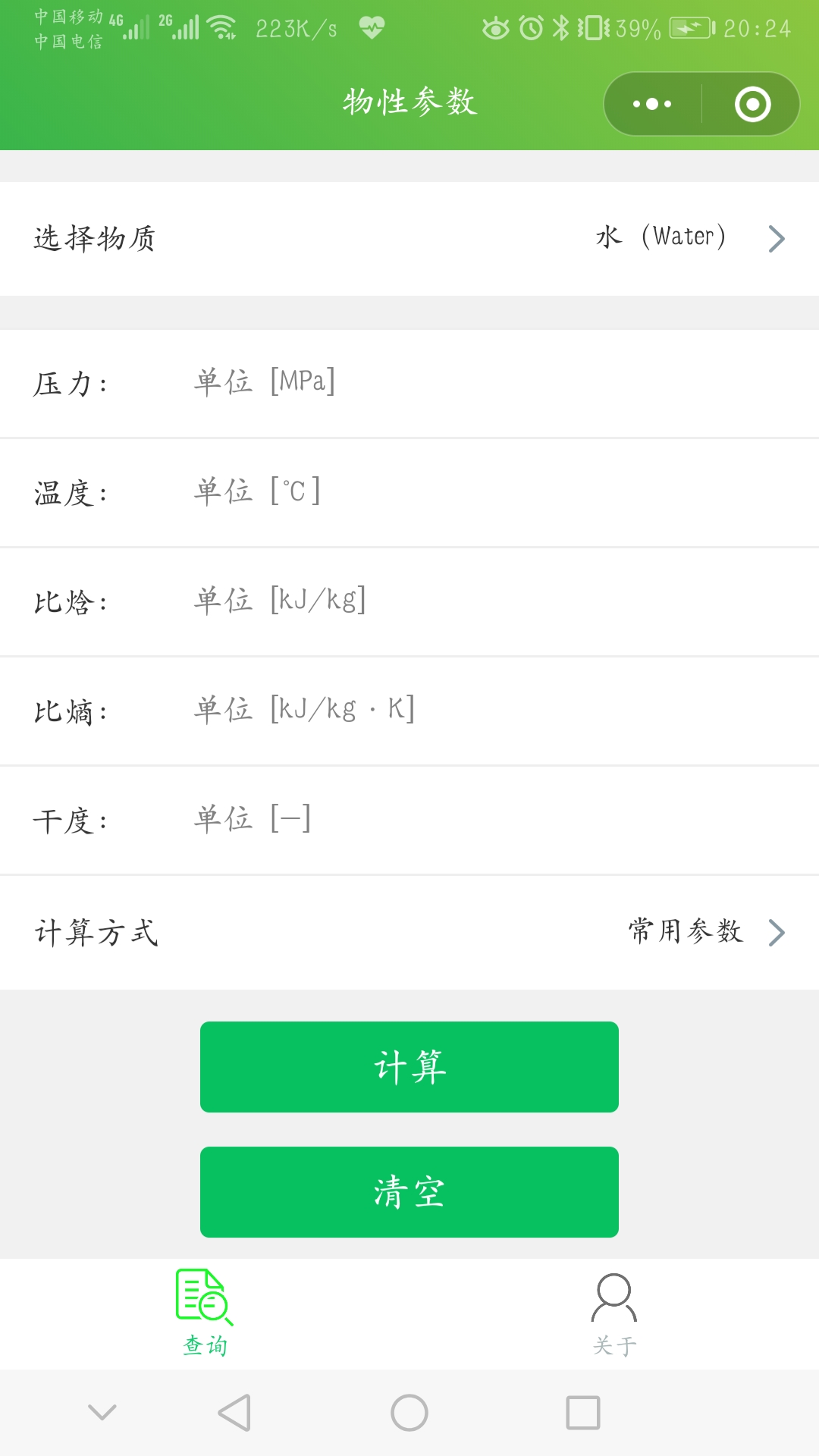This screenshot has height=1456, width=819.
Task: Open the 计算方式 calculation method picker
Action: click(x=409, y=932)
